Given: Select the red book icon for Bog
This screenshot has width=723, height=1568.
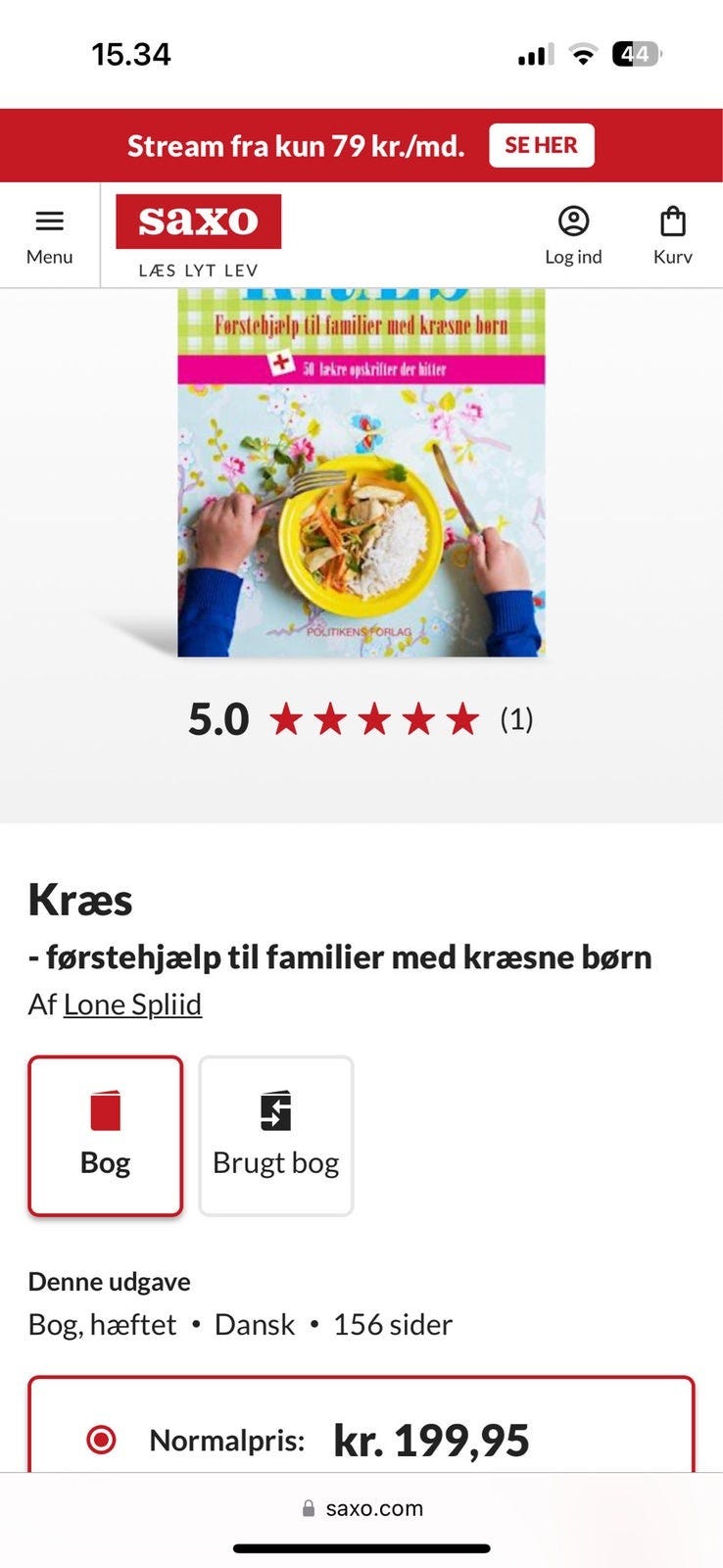Looking at the screenshot, I should [105, 1111].
